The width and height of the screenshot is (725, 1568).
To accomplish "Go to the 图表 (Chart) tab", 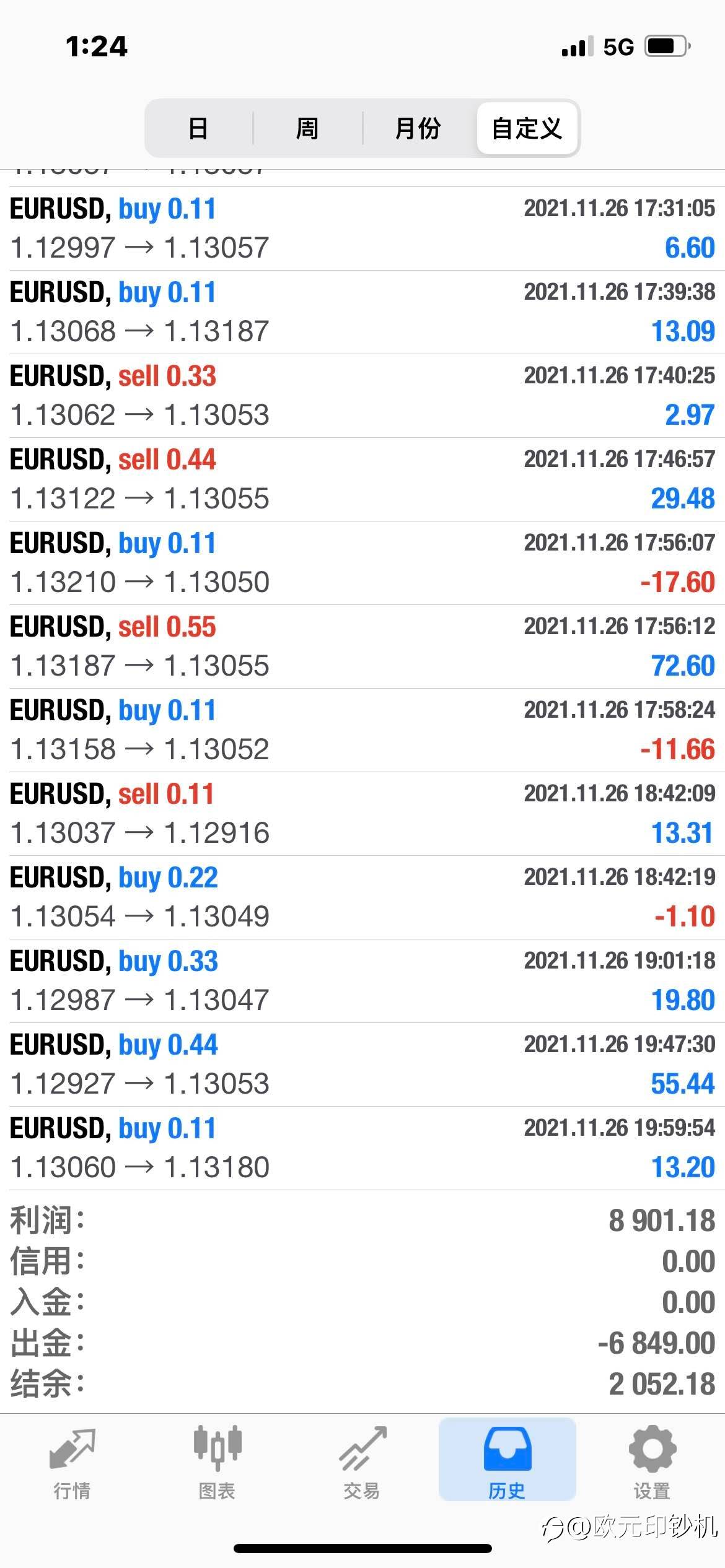I will coord(217,1461).
